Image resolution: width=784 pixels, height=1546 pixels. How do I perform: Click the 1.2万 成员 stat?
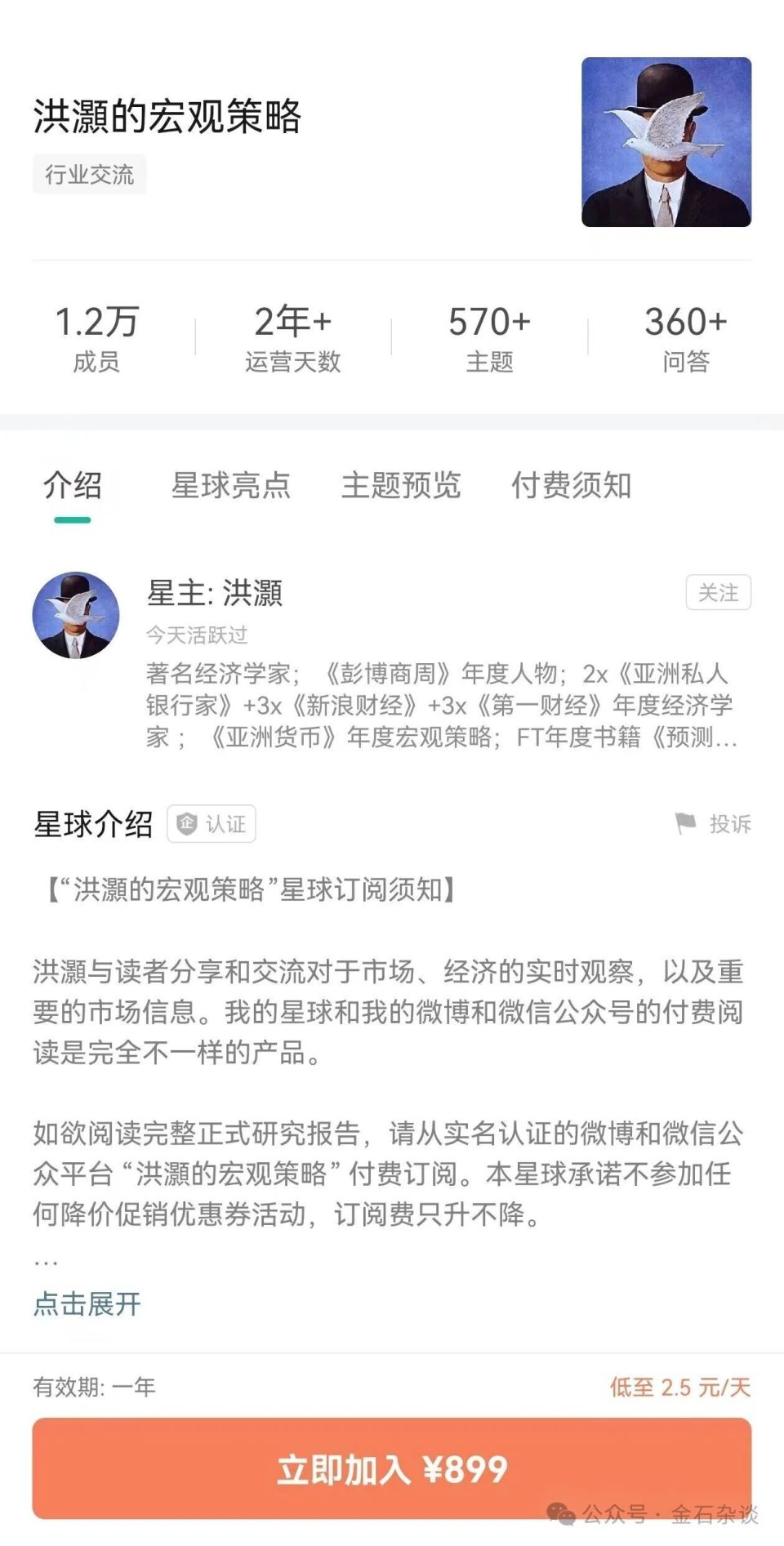(x=96, y=337)
